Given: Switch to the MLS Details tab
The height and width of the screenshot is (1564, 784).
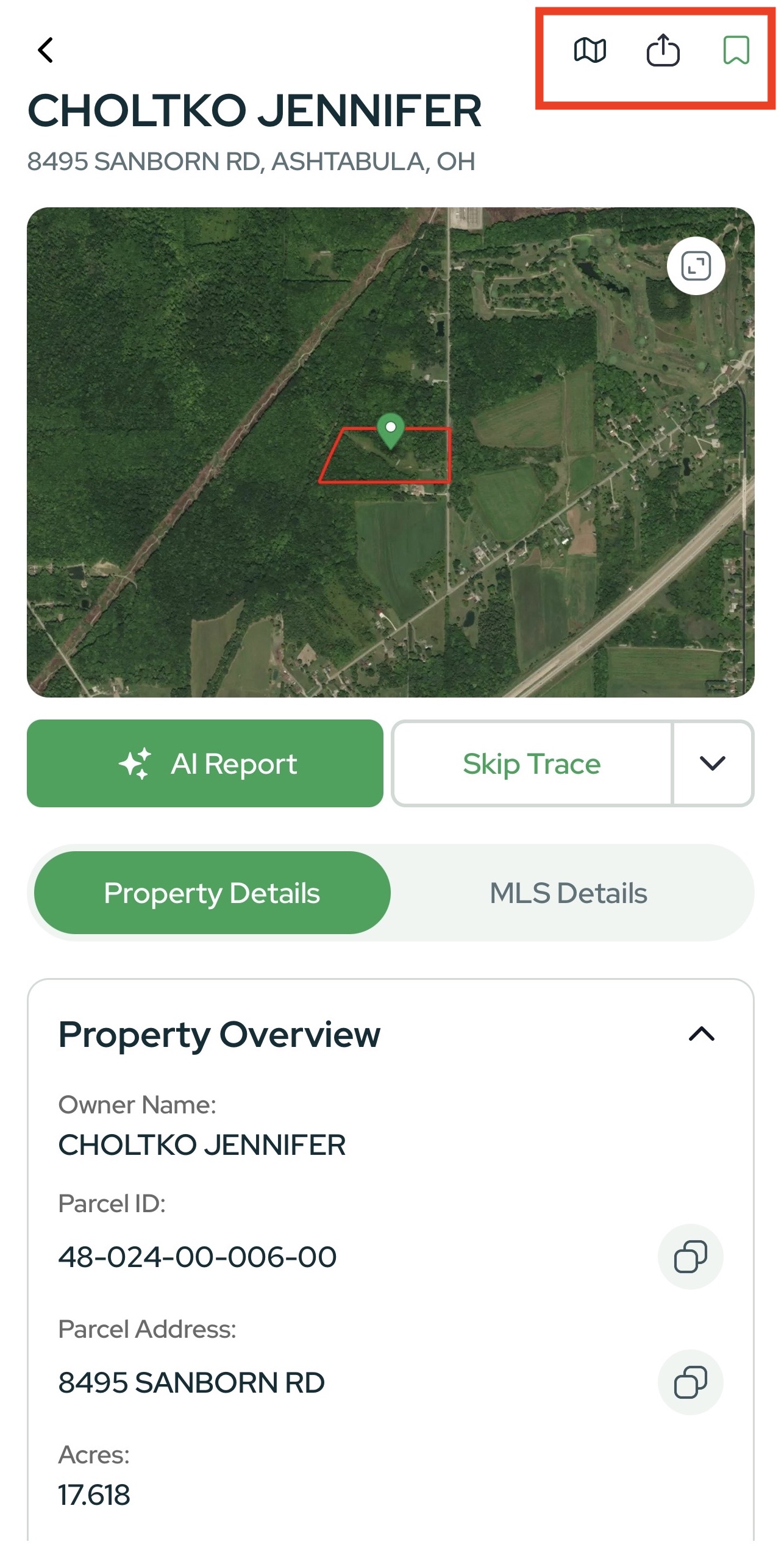Looking at the screenshot, I should [568, 893].
